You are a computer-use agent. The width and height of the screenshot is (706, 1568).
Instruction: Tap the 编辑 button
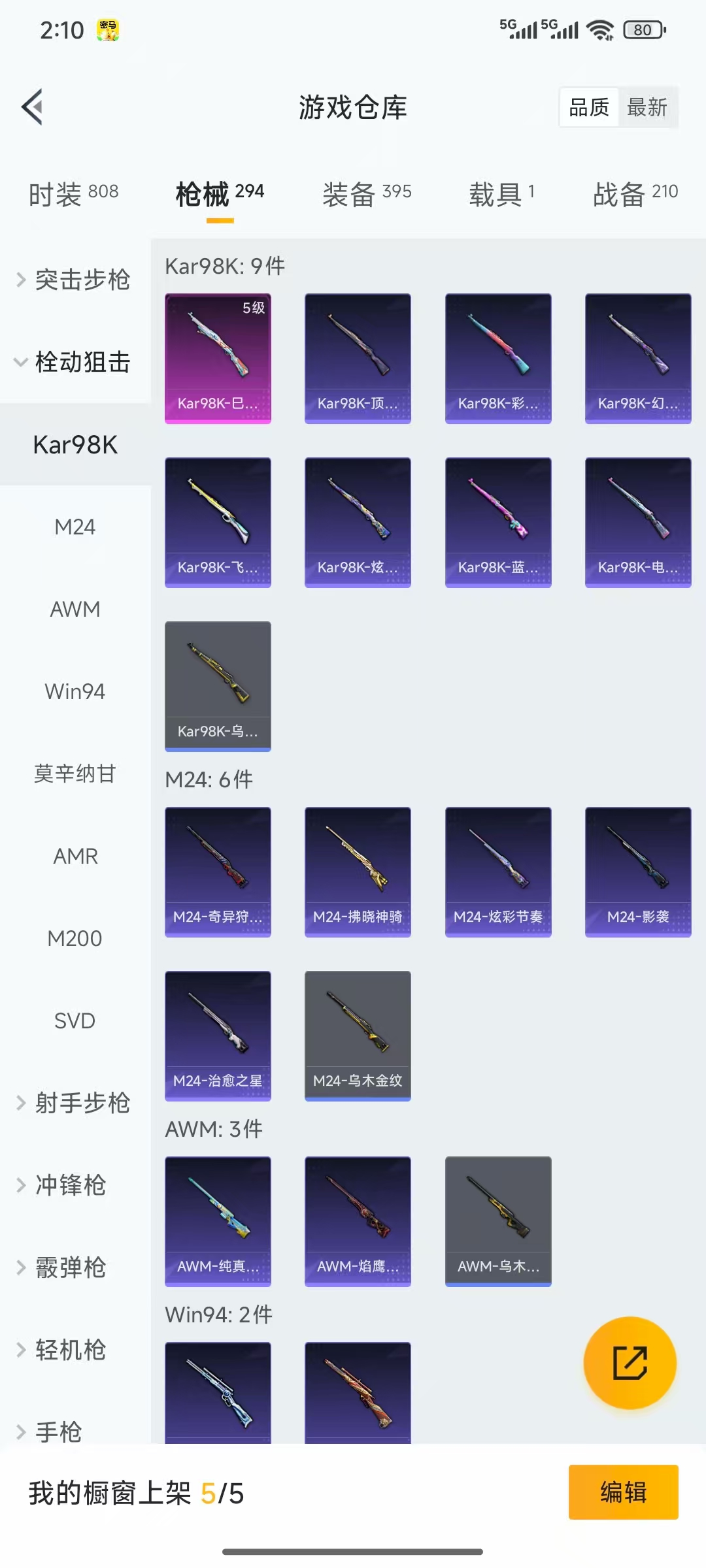coord(623,1492)
